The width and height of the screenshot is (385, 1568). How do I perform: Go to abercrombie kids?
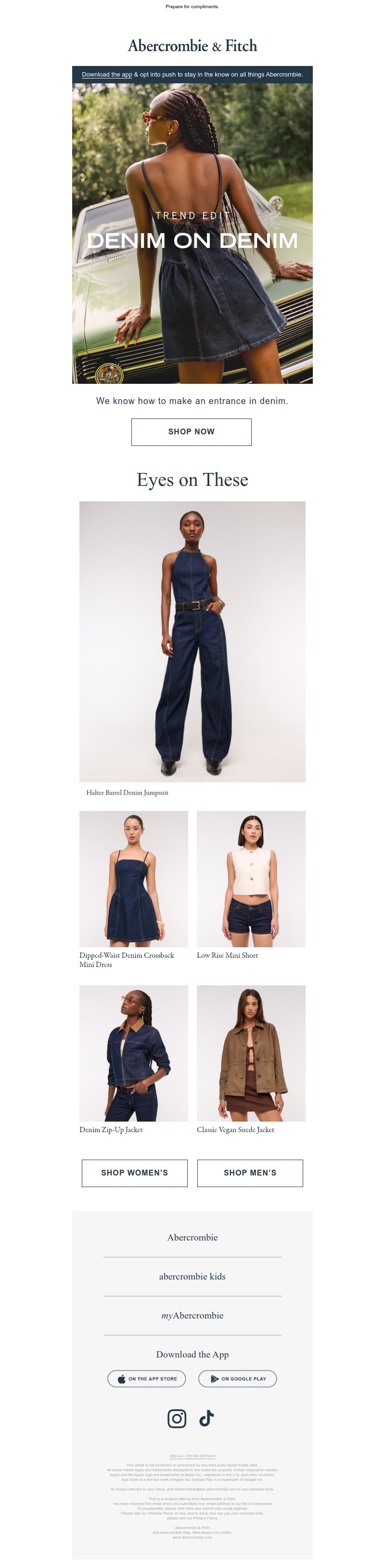pos(192,1277)
